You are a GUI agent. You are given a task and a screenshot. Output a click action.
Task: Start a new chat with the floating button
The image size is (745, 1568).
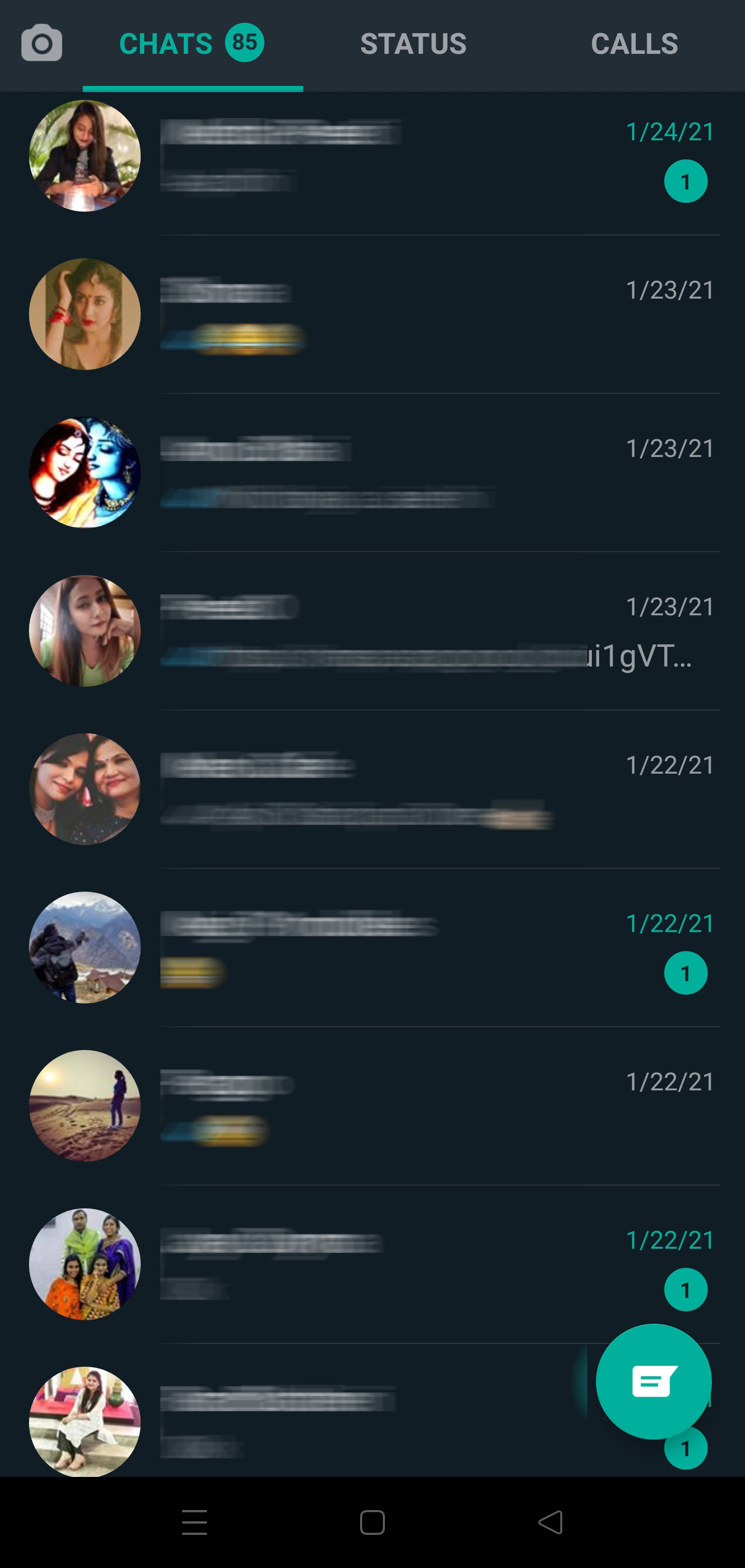pos(653,1381)
